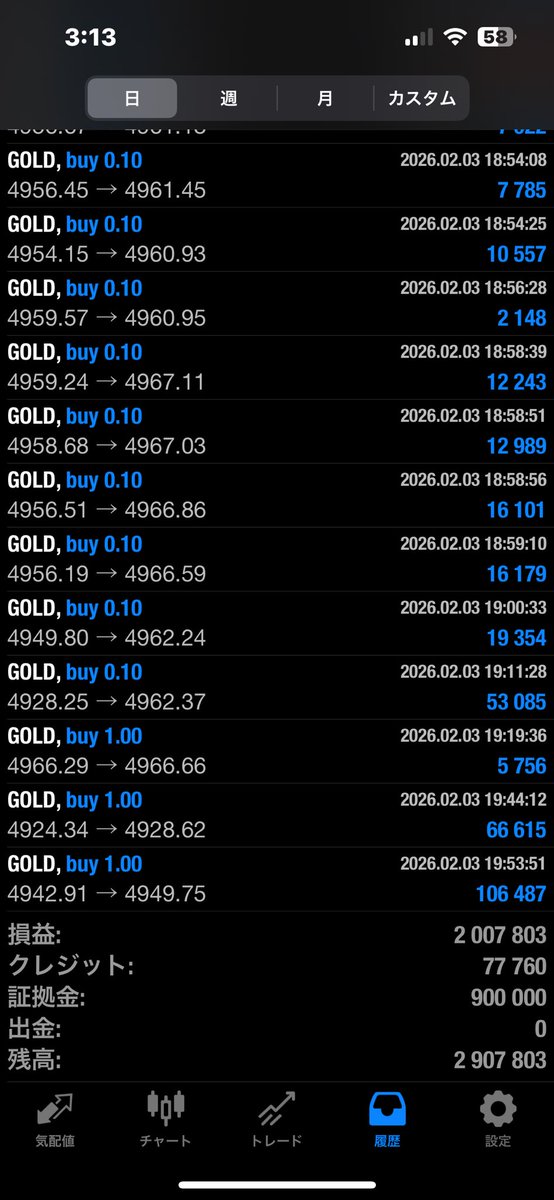Viewport: 554px width, 1200px height.
Task: Open the トレード trade tab
Action: [x=277, y=1119]
